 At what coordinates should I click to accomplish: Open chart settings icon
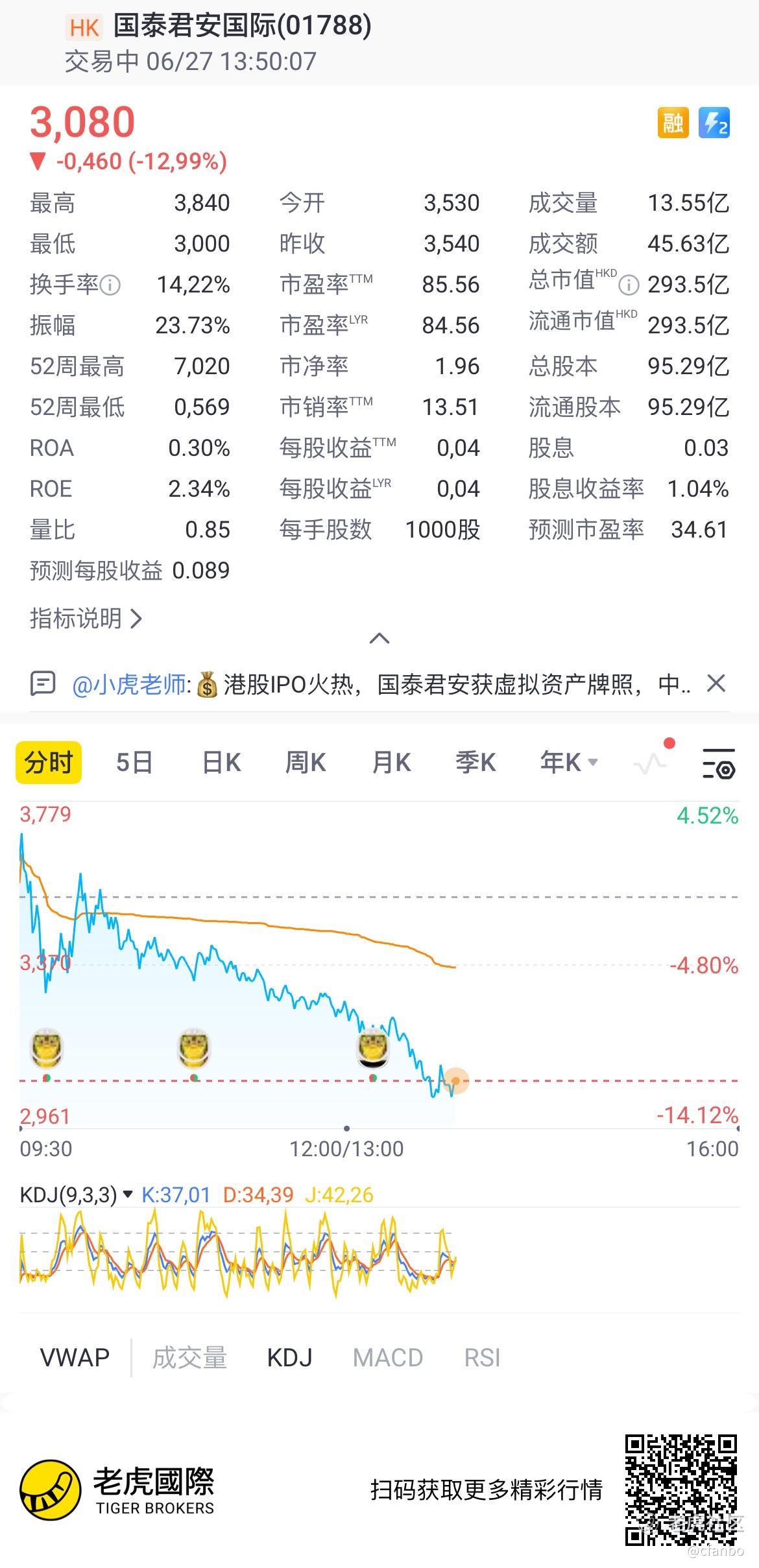[719, 763]
